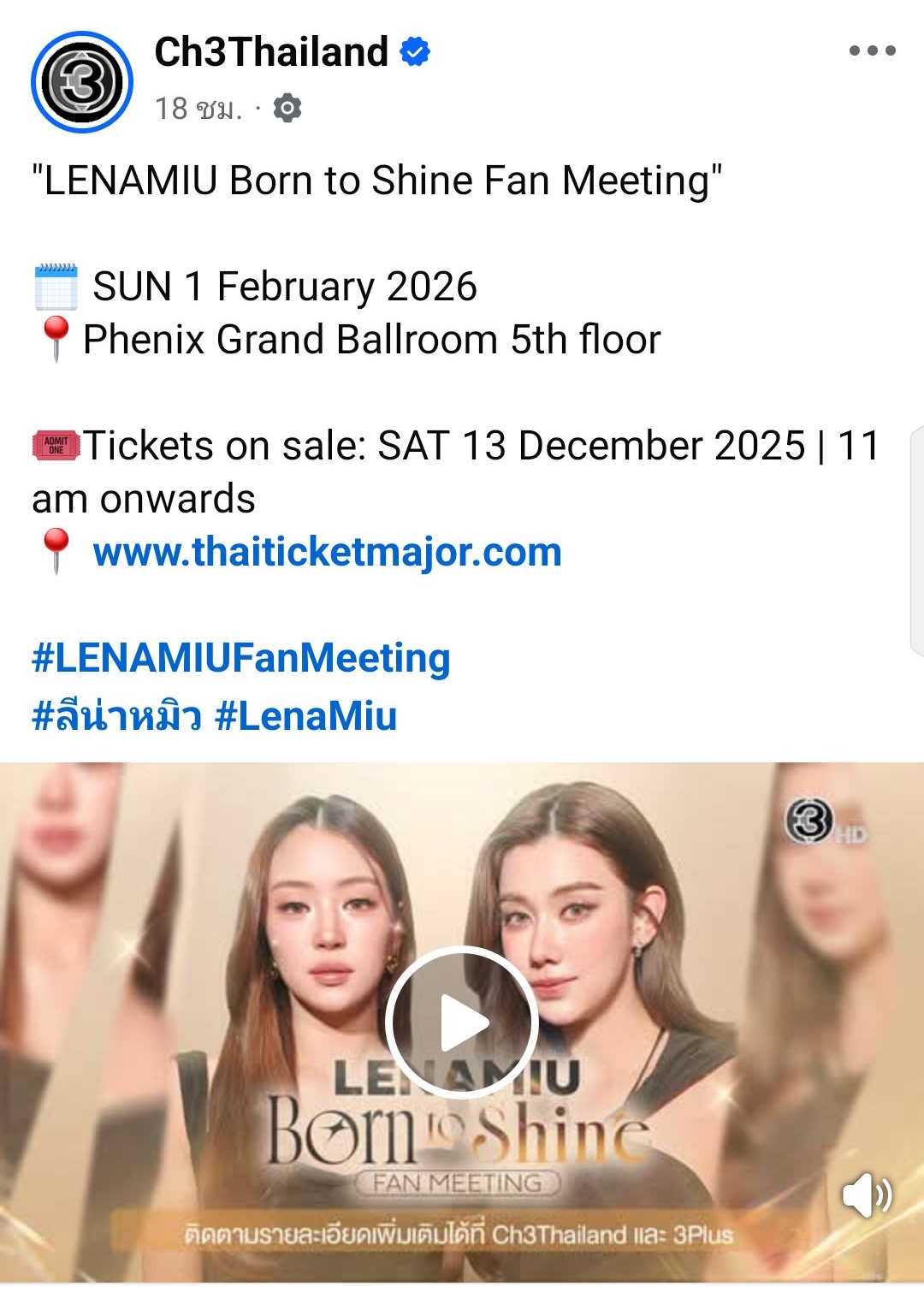Open the www.thaiticketmajor.com link
Viewport: 924px width, 1298px height.
coord(327,552)
